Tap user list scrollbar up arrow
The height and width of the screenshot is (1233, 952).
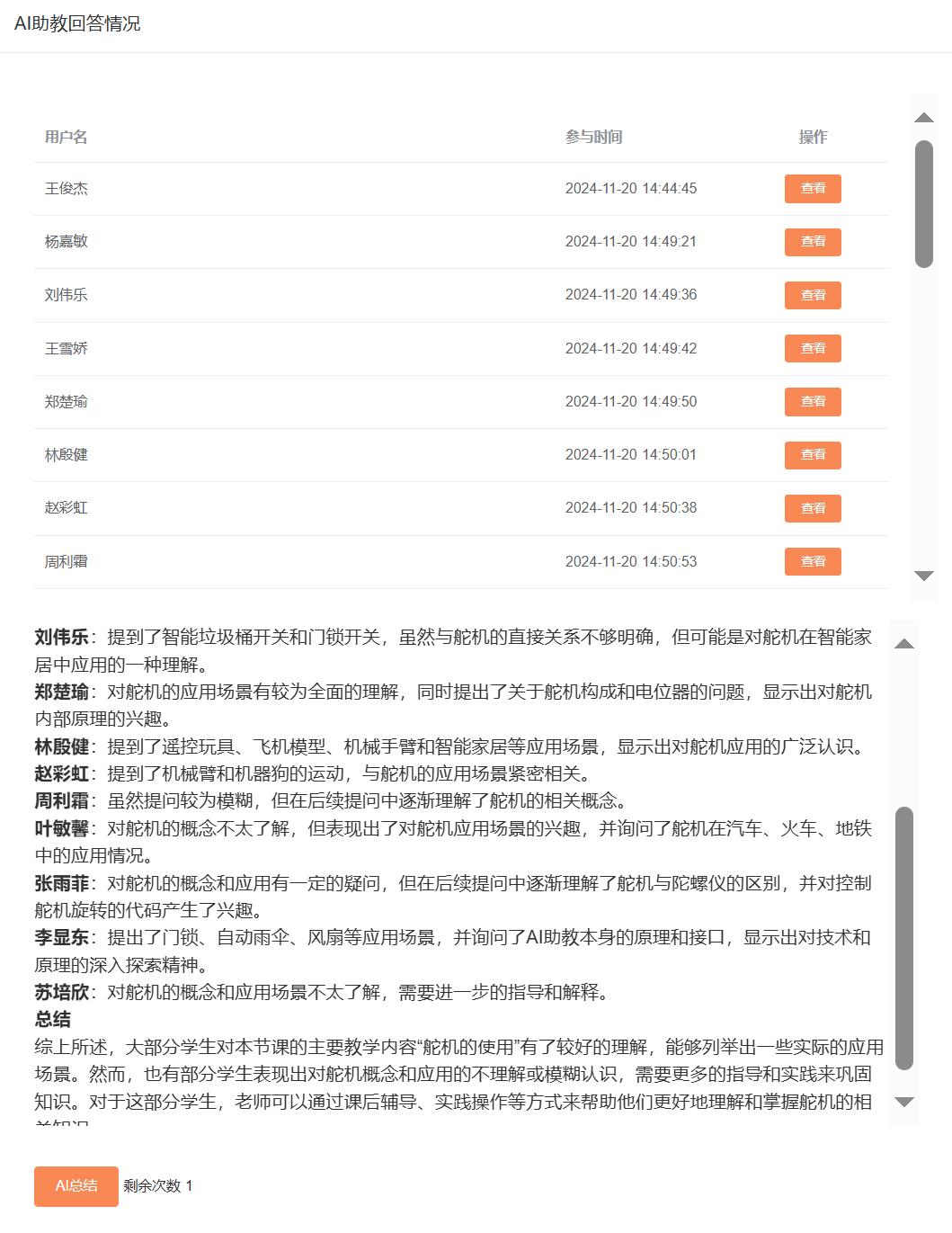[923, 118]
